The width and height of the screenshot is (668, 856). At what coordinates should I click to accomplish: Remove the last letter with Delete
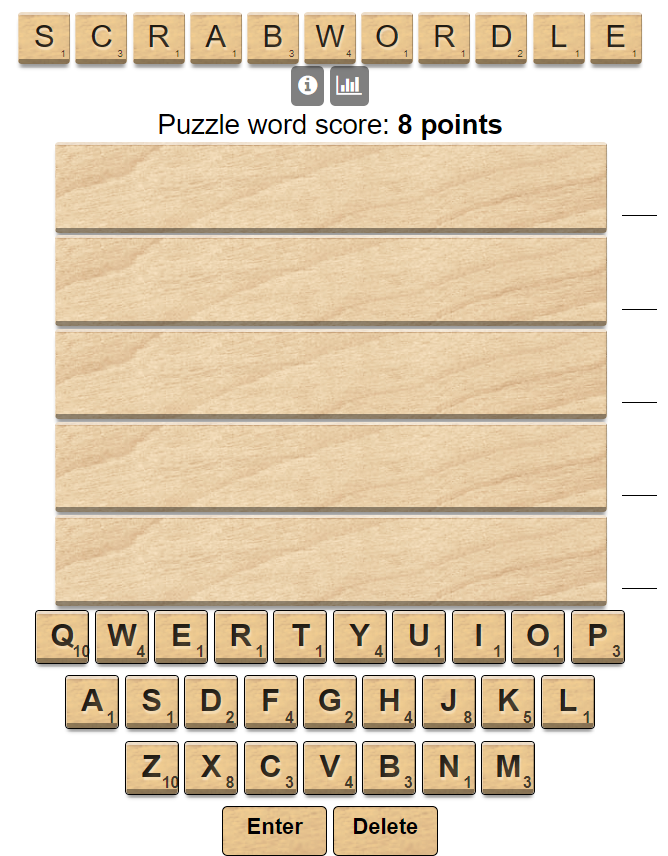click(385, 829)
